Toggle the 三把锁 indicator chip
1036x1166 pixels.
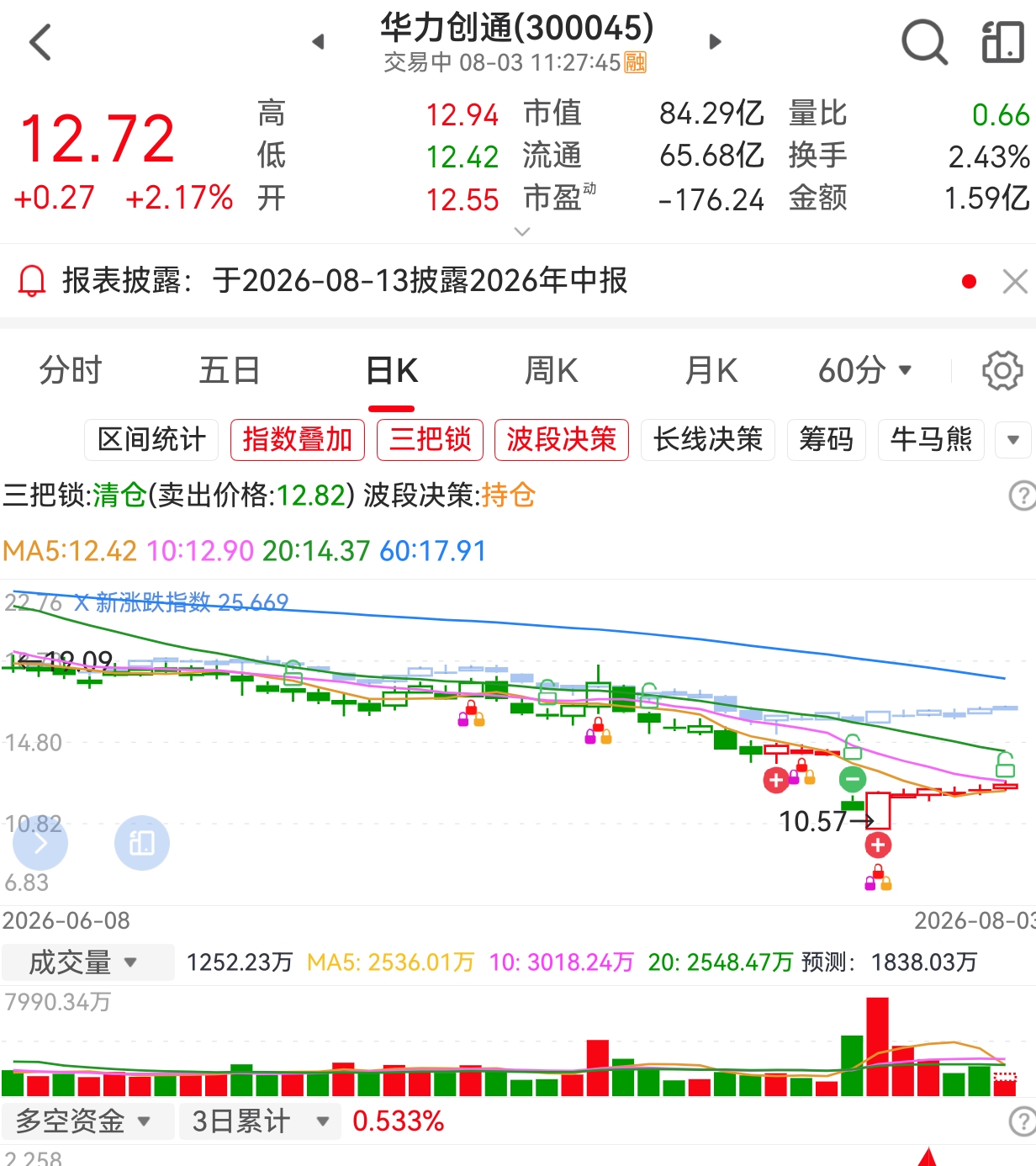[431, 439]
